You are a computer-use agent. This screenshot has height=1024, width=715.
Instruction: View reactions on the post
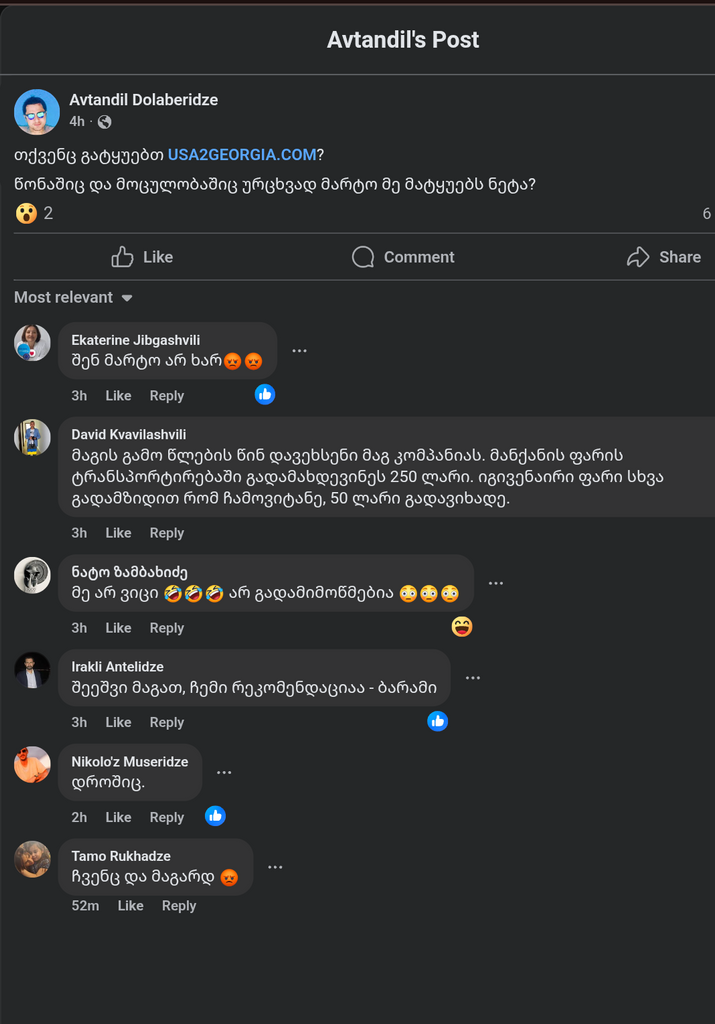(x=34, y=213)
